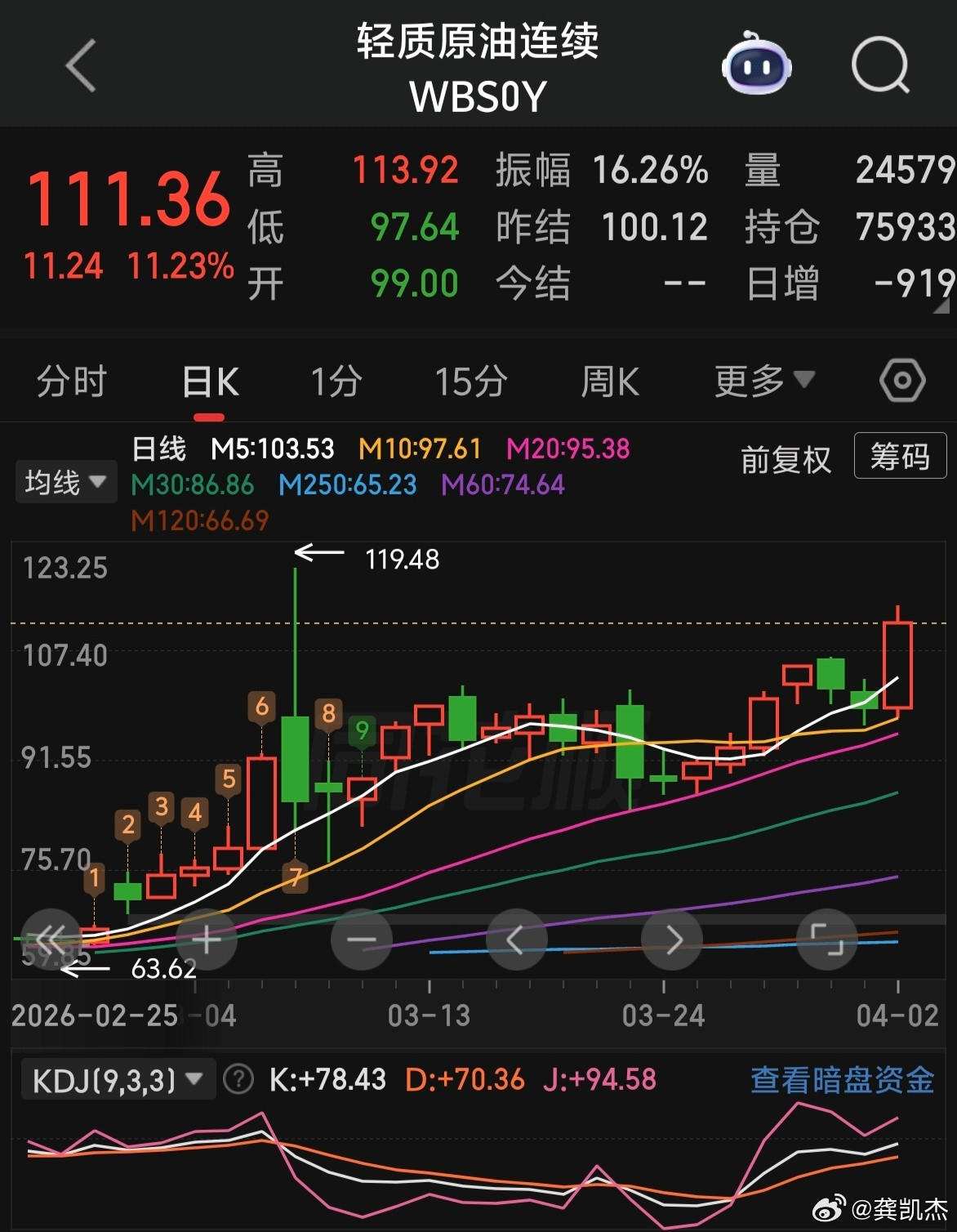
Task: Zoom out of the chart with minus icon
Action: pyautogui.click(x=361, y=940)
